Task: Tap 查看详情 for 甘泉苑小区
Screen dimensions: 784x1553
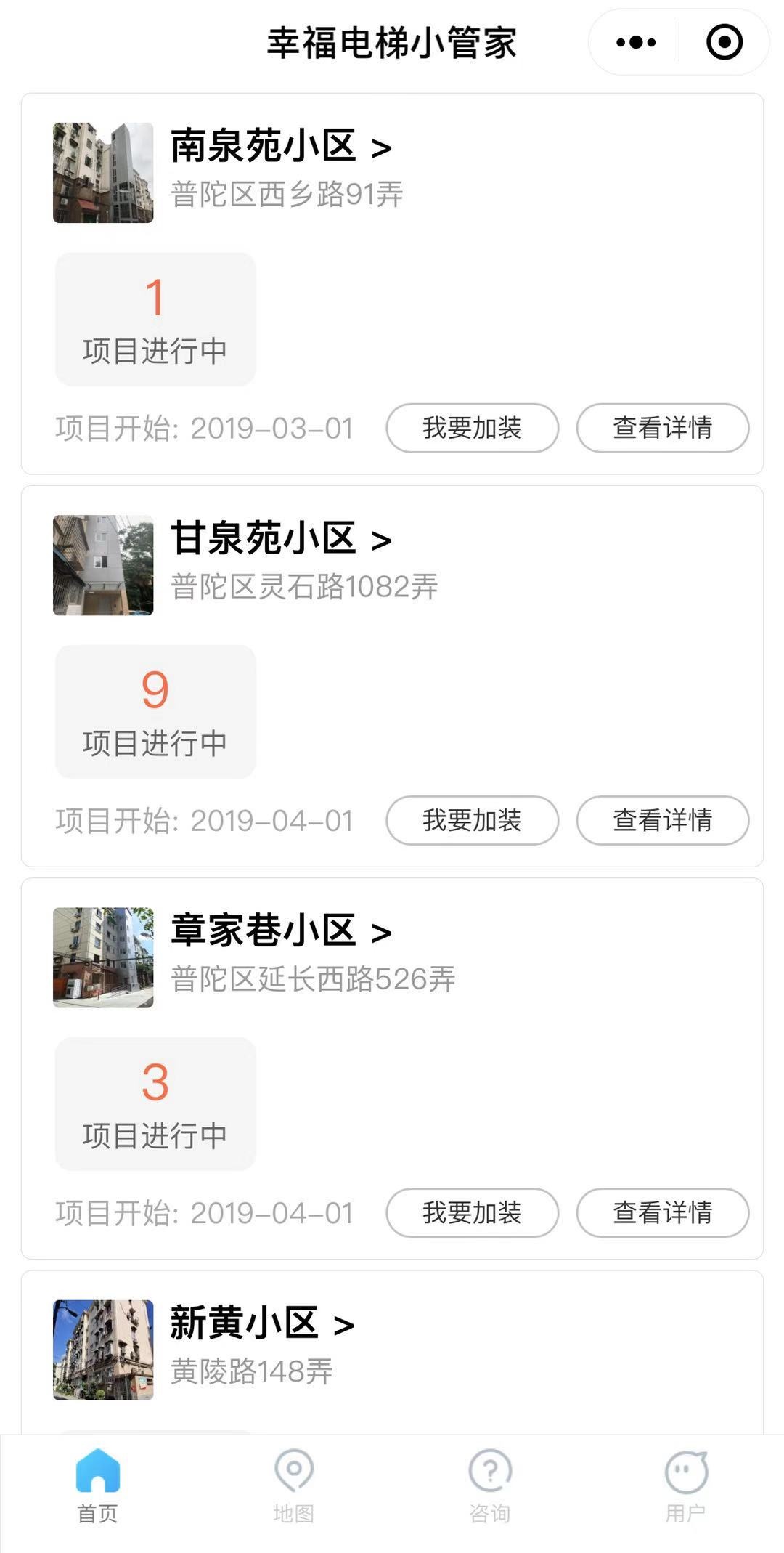Action: click(662, 820)
